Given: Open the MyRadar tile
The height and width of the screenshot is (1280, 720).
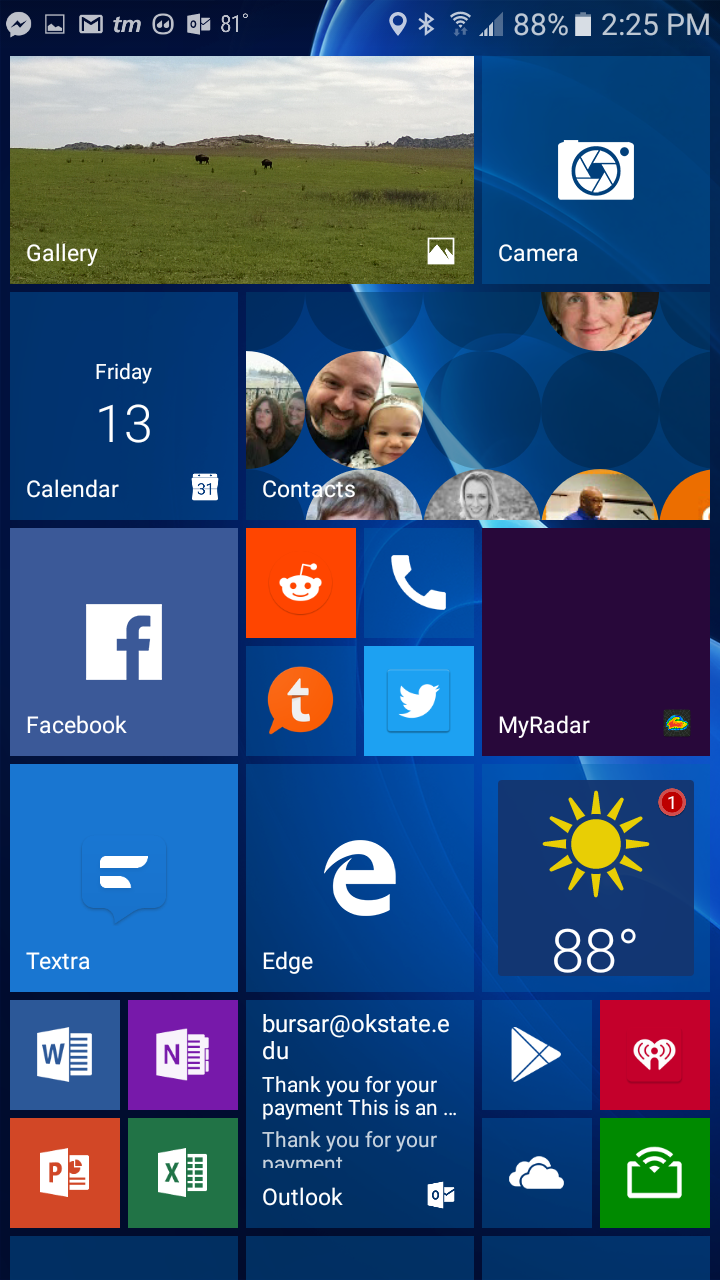Looking at the screenshot, I should click(595, 642).
